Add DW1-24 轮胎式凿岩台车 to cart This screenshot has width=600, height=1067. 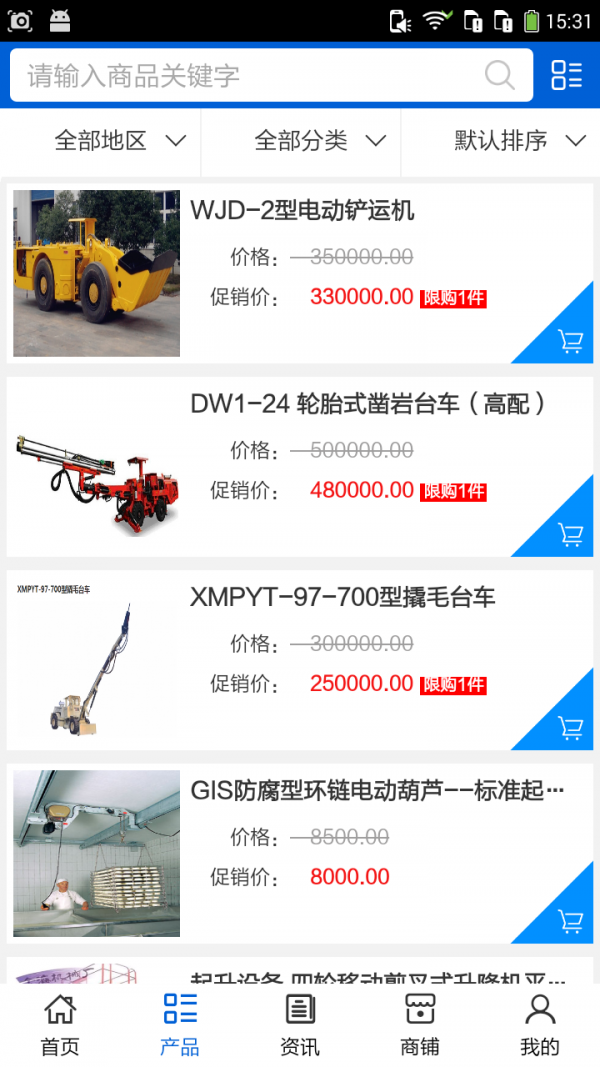571,535
